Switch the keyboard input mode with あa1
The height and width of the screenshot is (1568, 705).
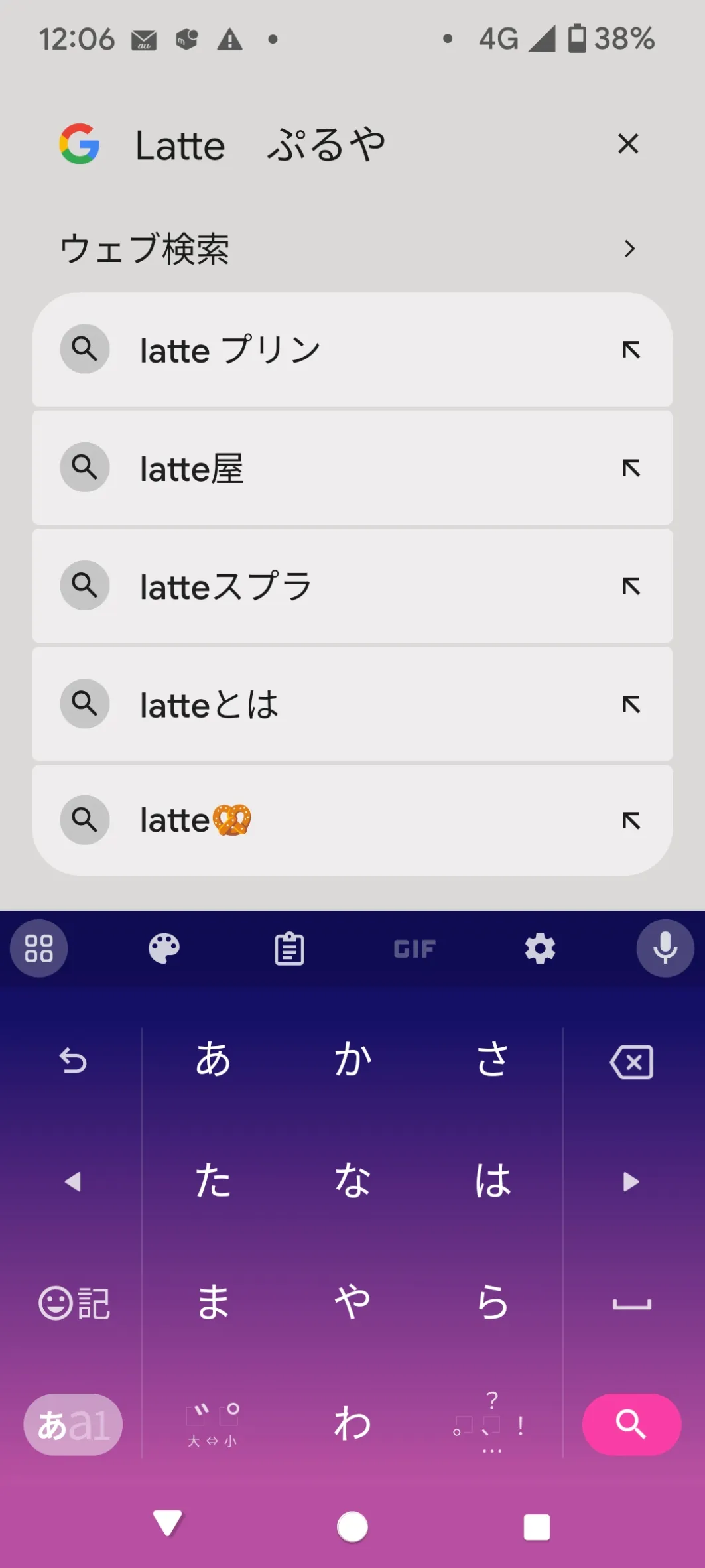pyautogui.click(x=73, y=1424)
